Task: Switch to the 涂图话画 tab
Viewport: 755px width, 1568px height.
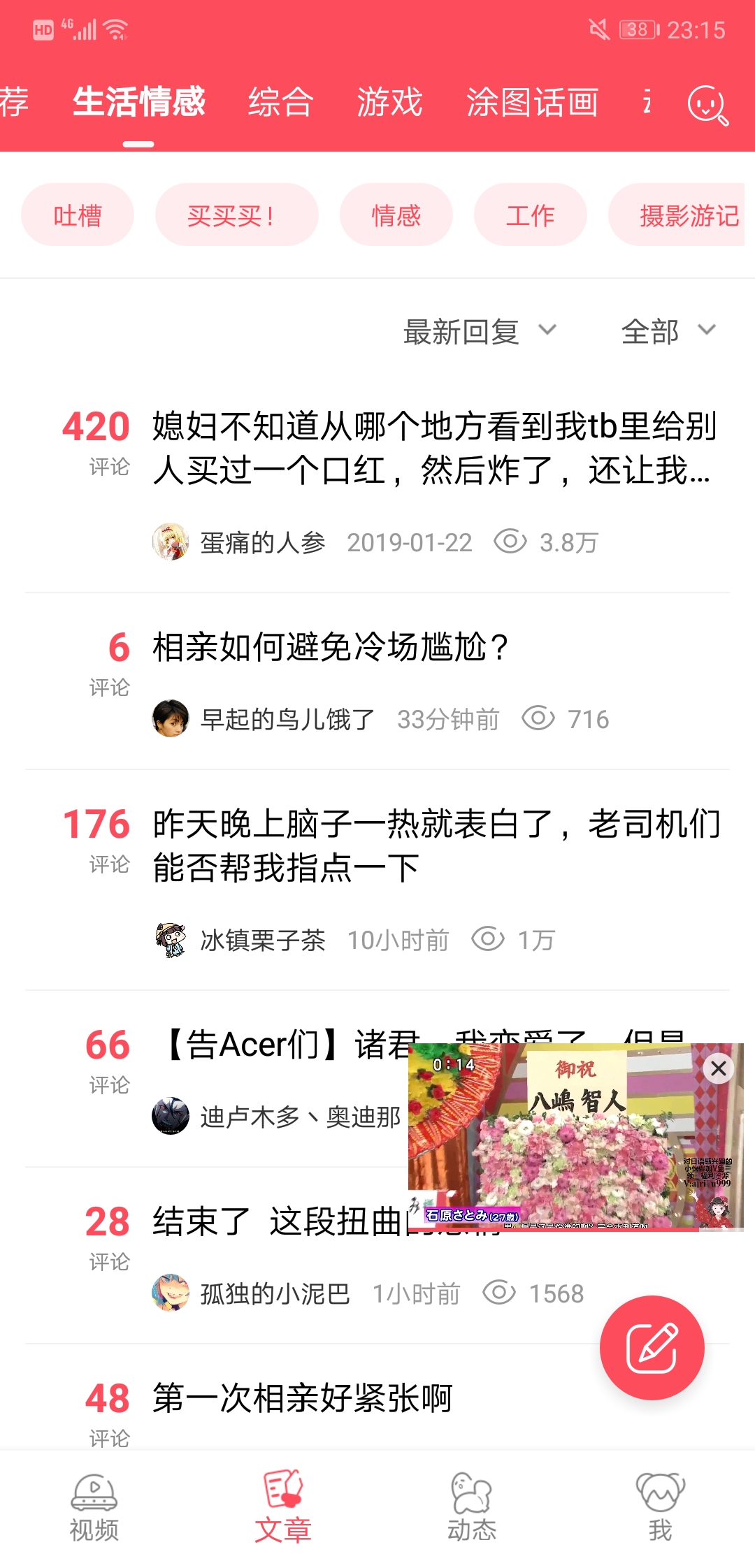Action: [x=532, y=103]
